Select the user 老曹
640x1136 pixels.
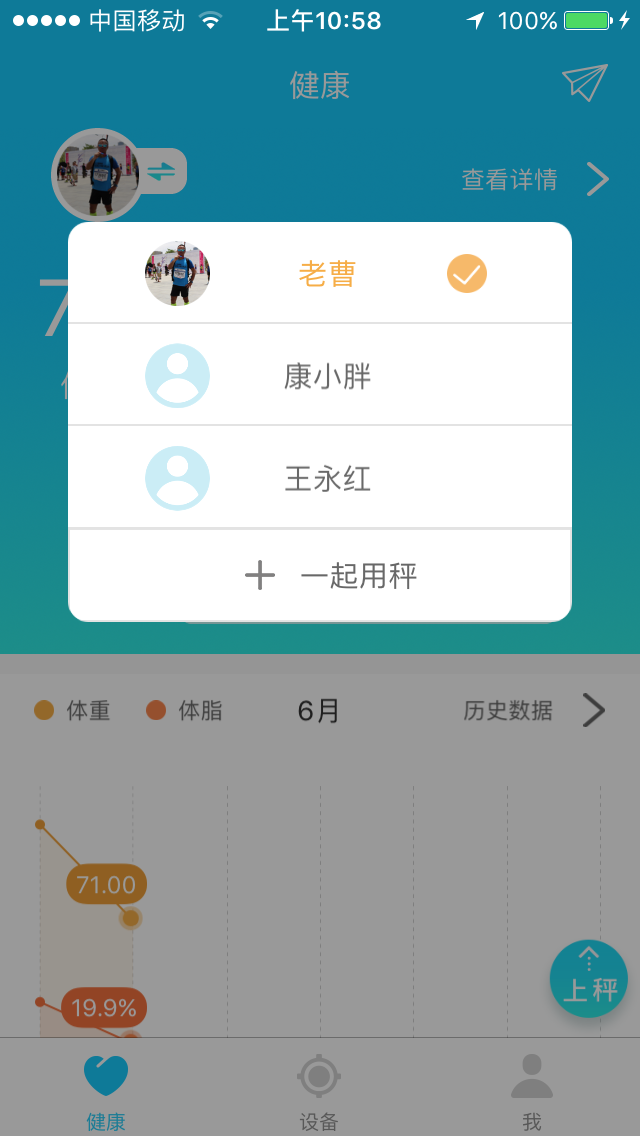[x=320, y=273]
